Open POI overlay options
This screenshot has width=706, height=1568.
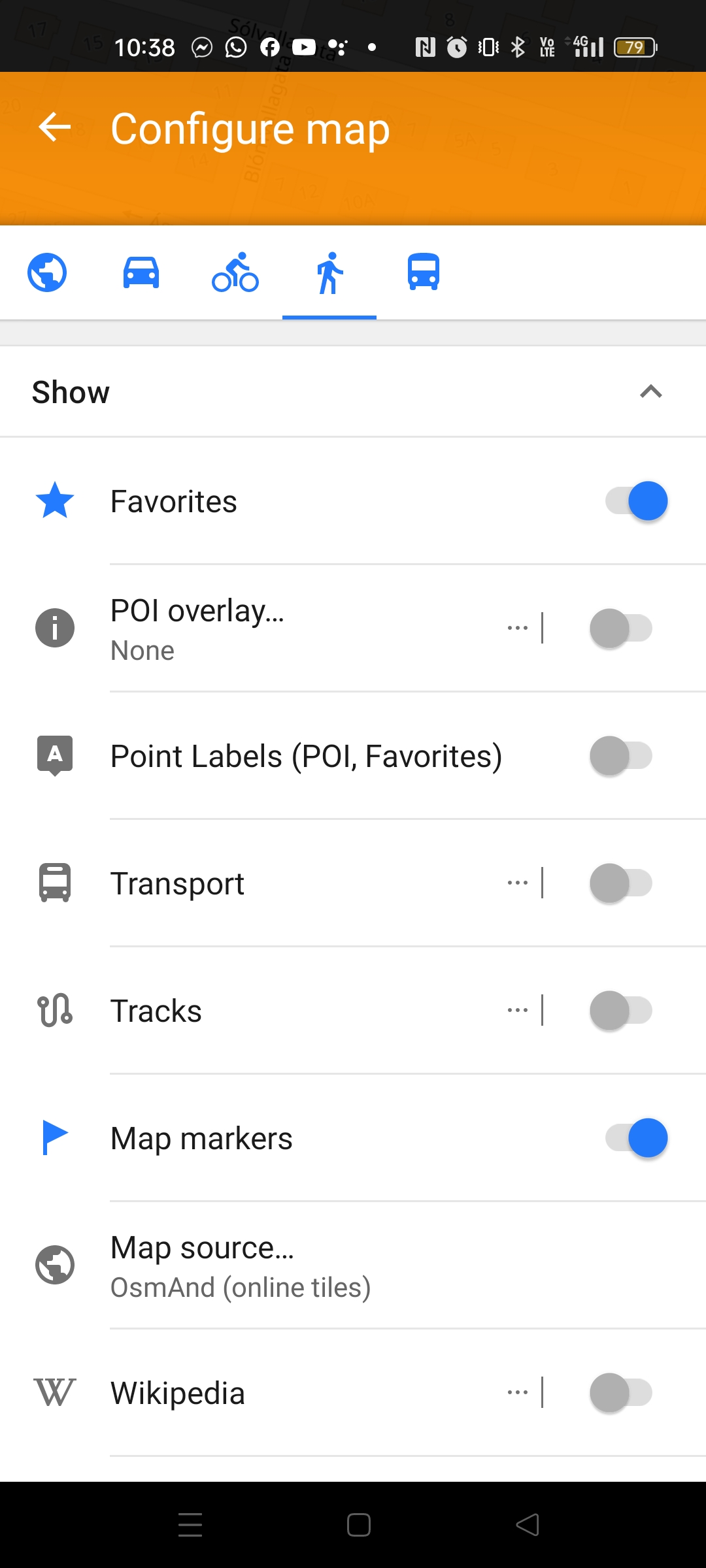(518, 629)
